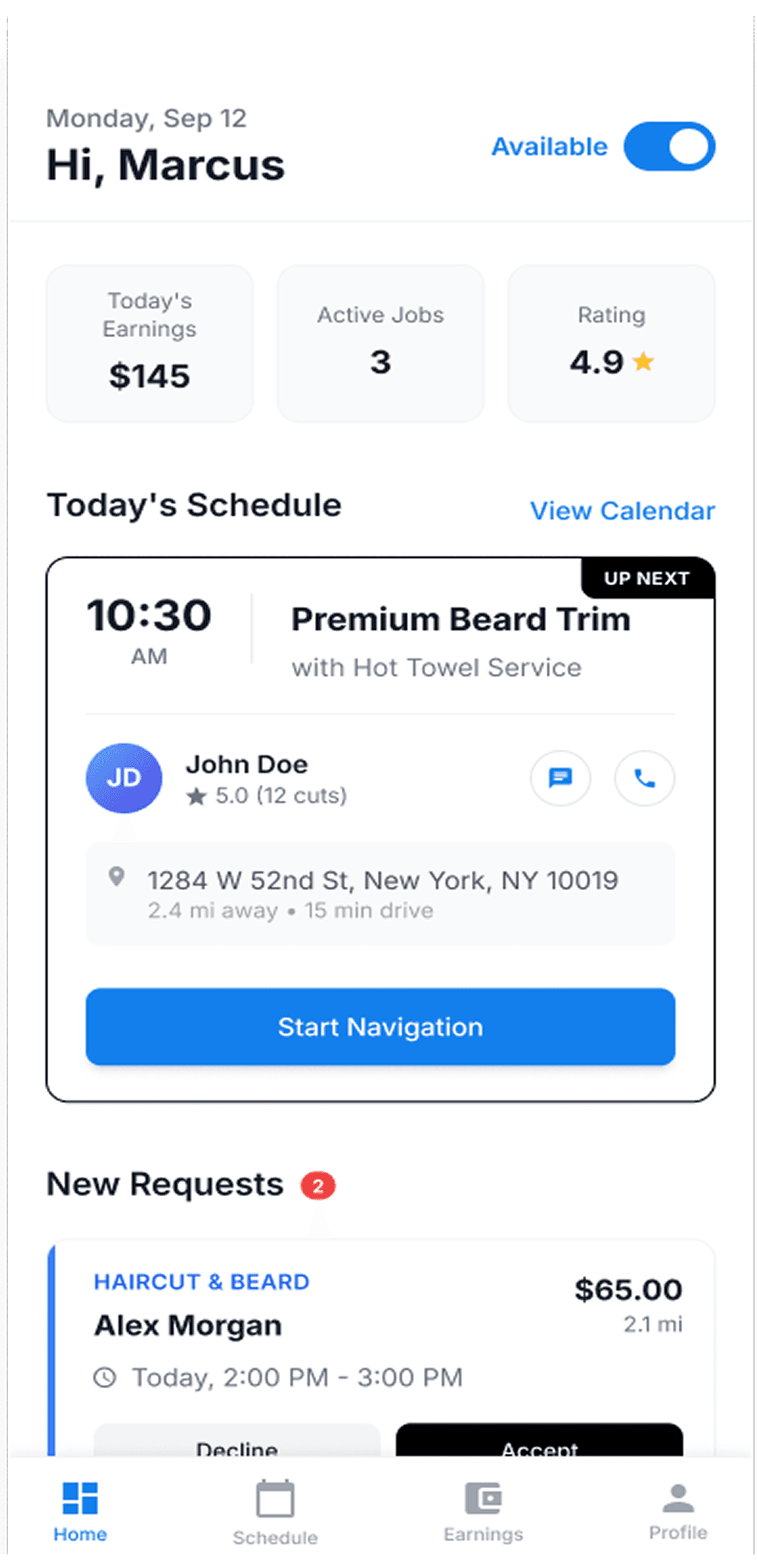This screenshot has height=1568, width=757.
Task: Toggle the Available switch off
Action: [x=668, y=146]
